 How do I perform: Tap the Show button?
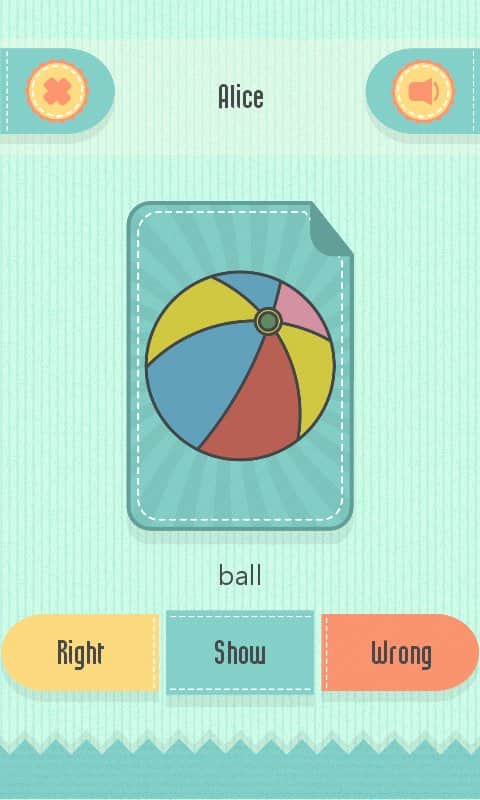(x=240, y=653)
